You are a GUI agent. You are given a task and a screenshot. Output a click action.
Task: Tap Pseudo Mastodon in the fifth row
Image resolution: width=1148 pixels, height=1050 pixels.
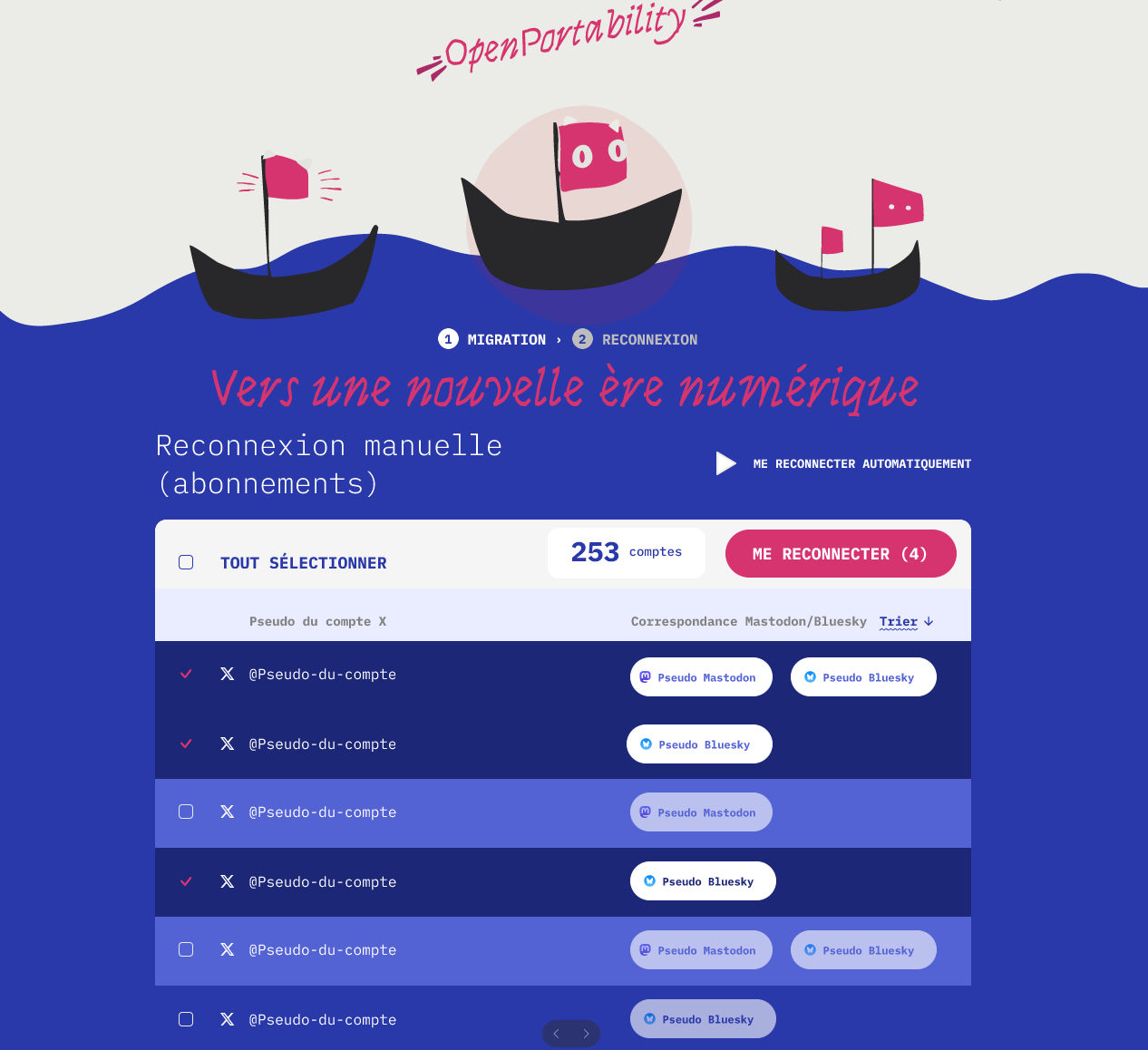pyautogui.click(x=701, y=950)
